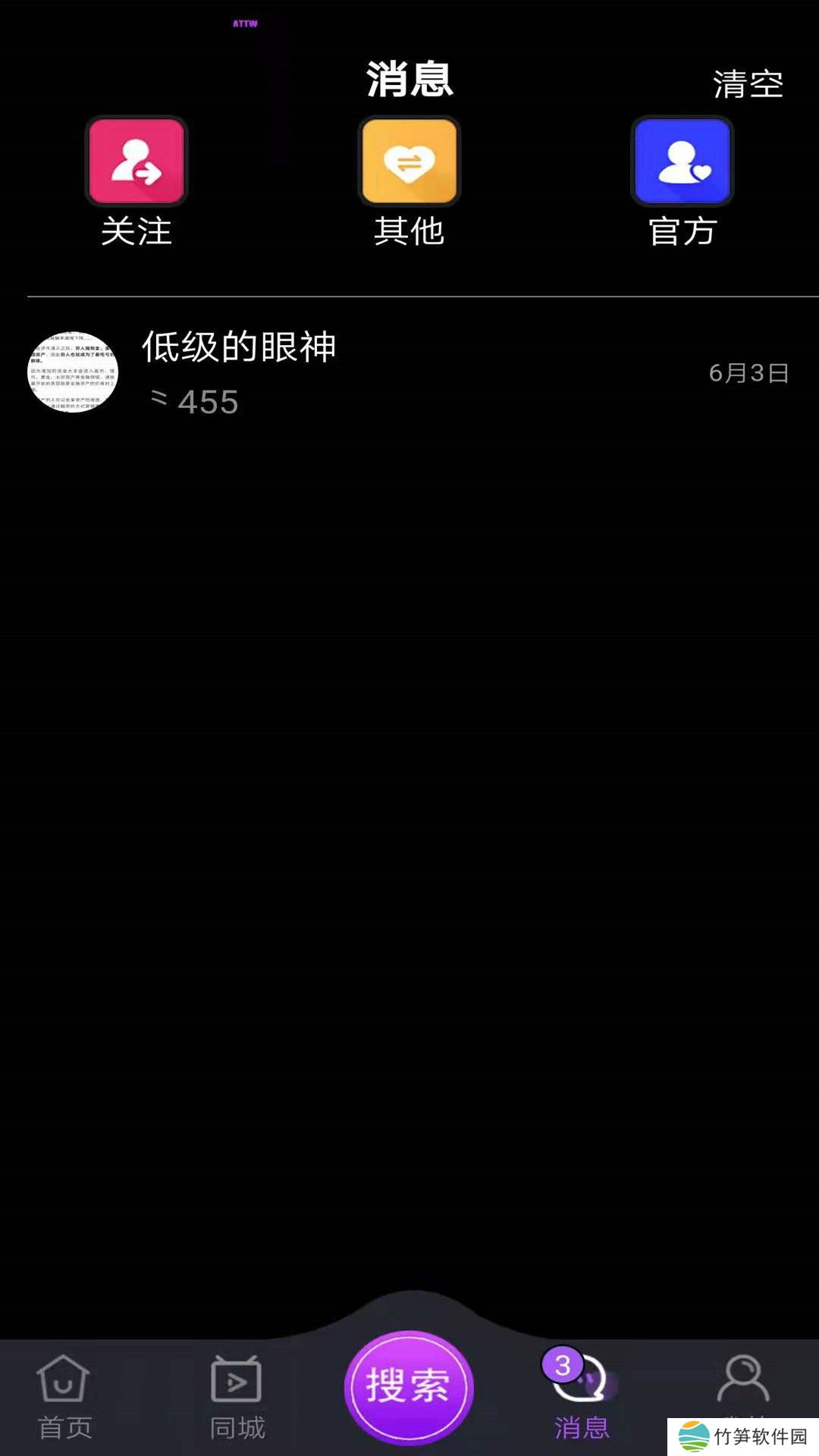Go to the profile tab
The width and height of the screenshot is (819, 1456).
[x=743, y=1382]
